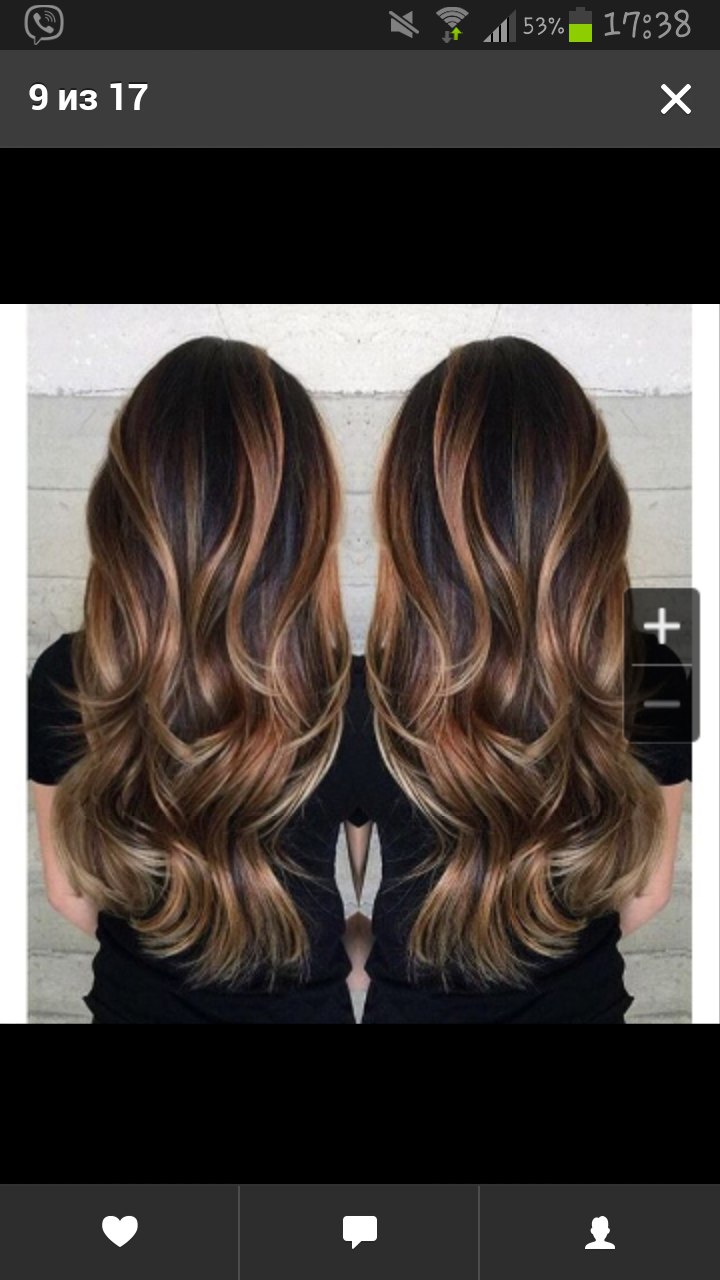Close the photo viewer

676,99
